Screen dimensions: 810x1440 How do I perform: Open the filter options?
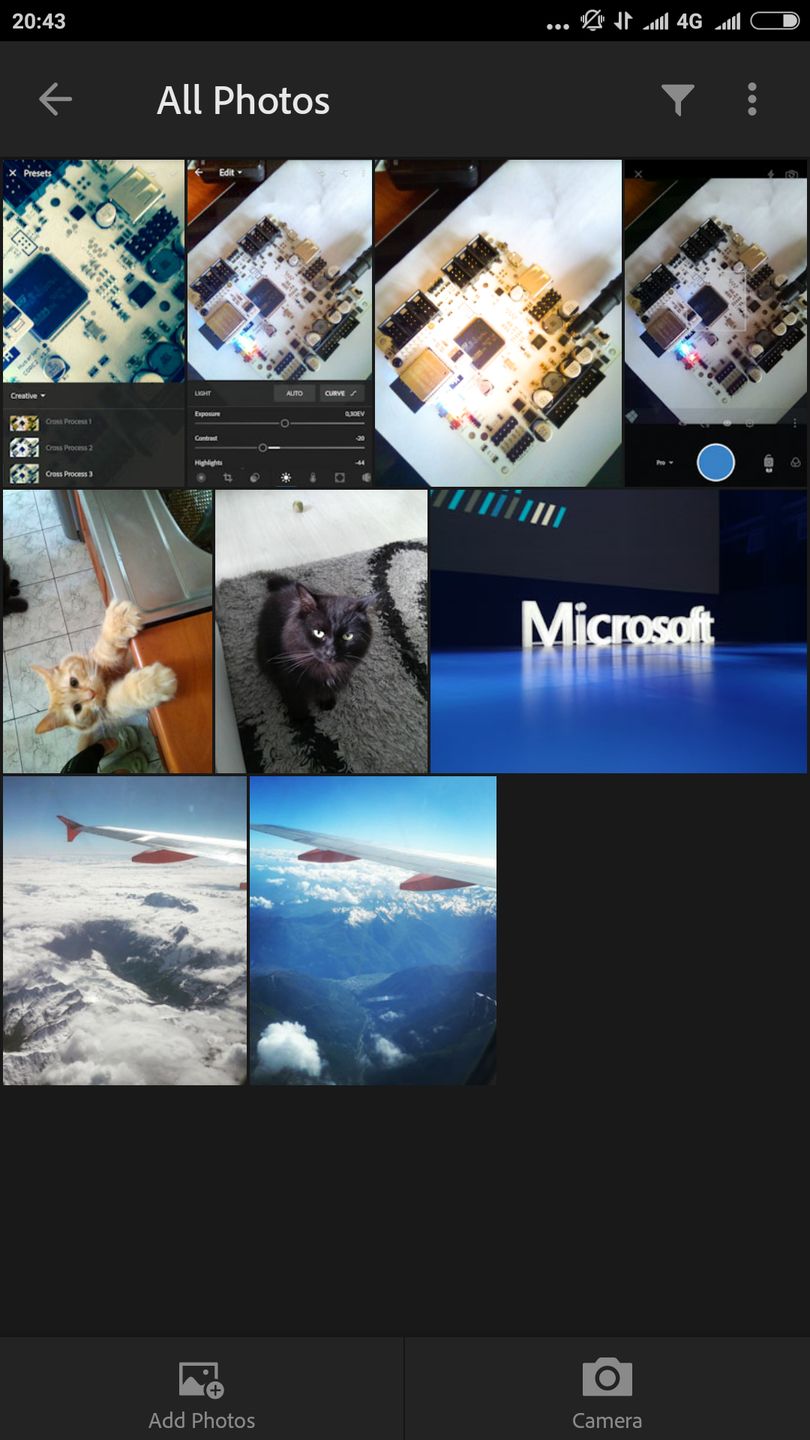point(677,99)
